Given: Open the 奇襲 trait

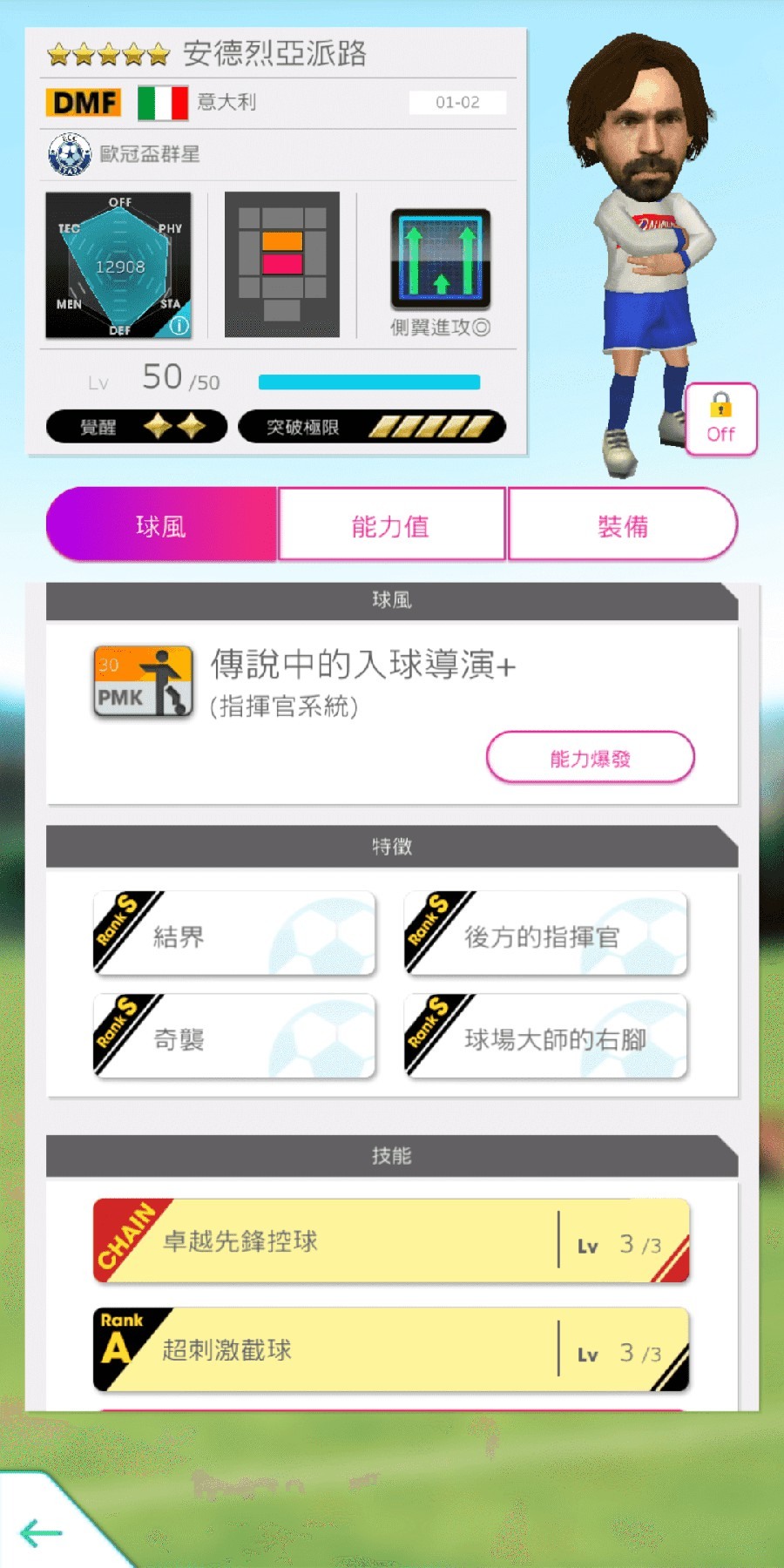Looking at the screenshot, I should 234,1037.
